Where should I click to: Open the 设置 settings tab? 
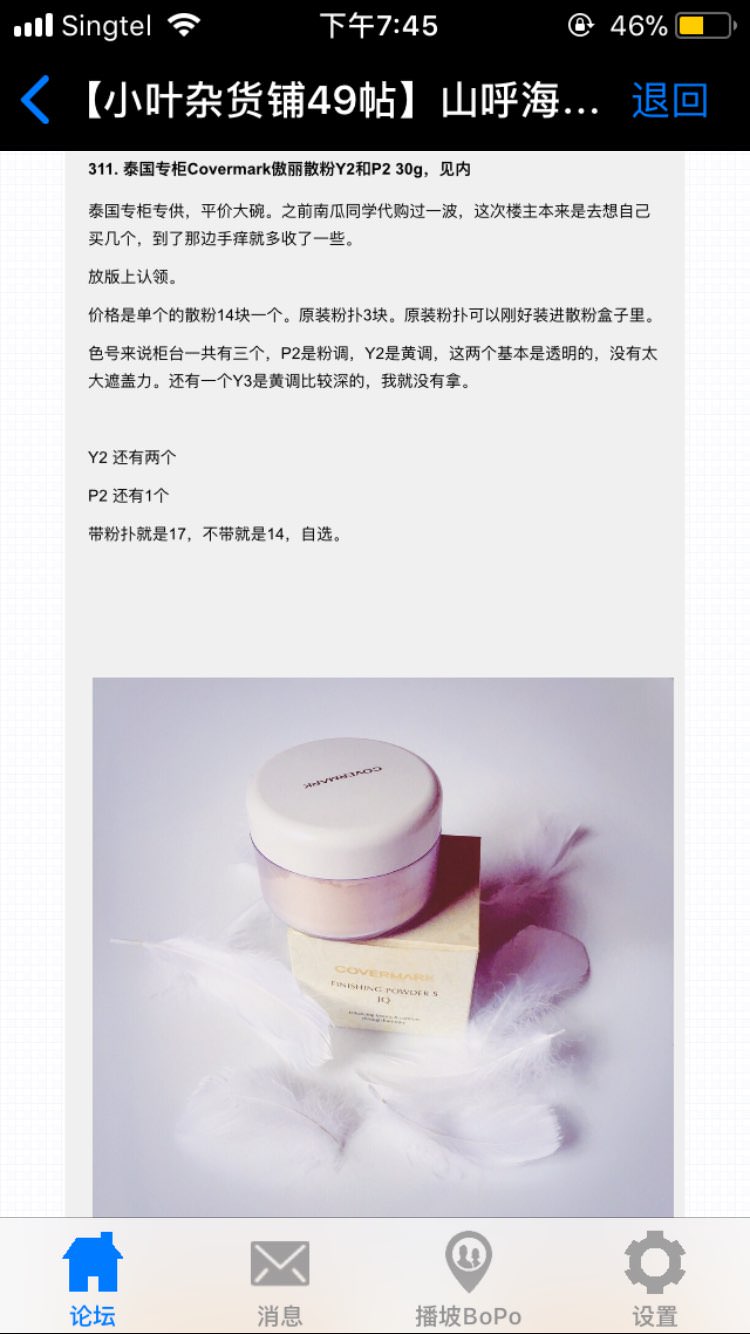pos(655,1279)
